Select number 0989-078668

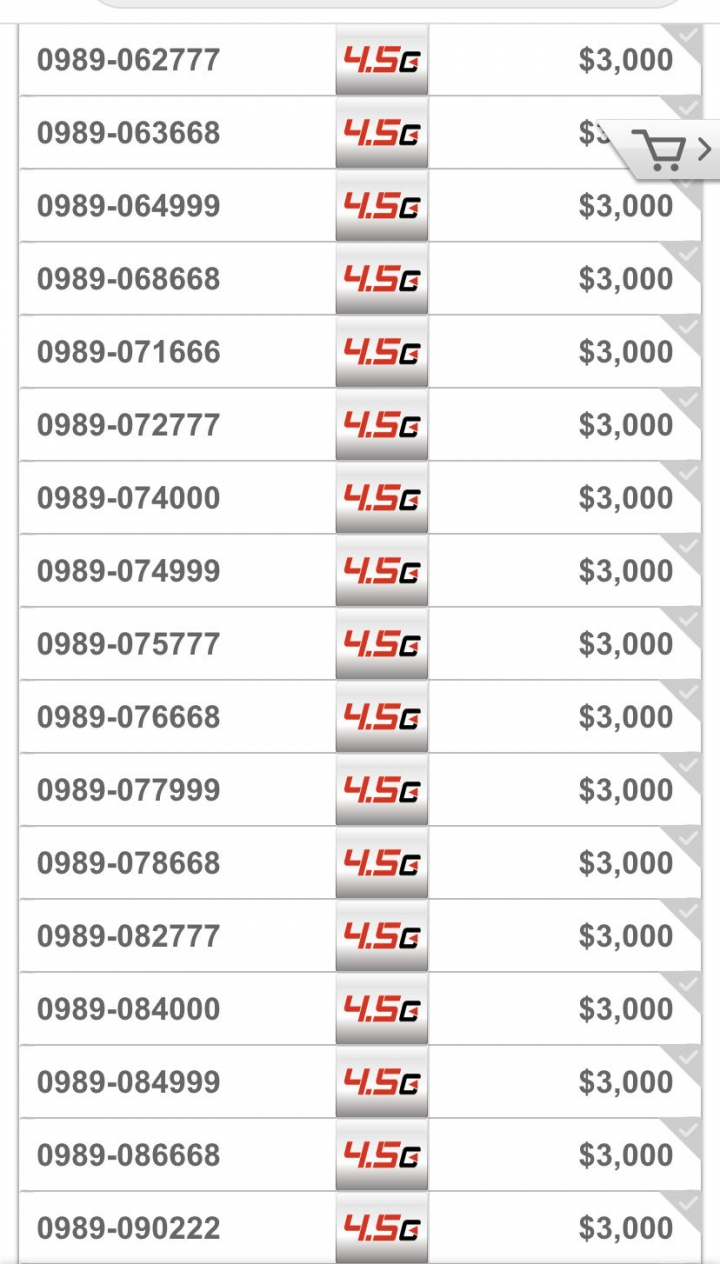[x=360, y=863]
